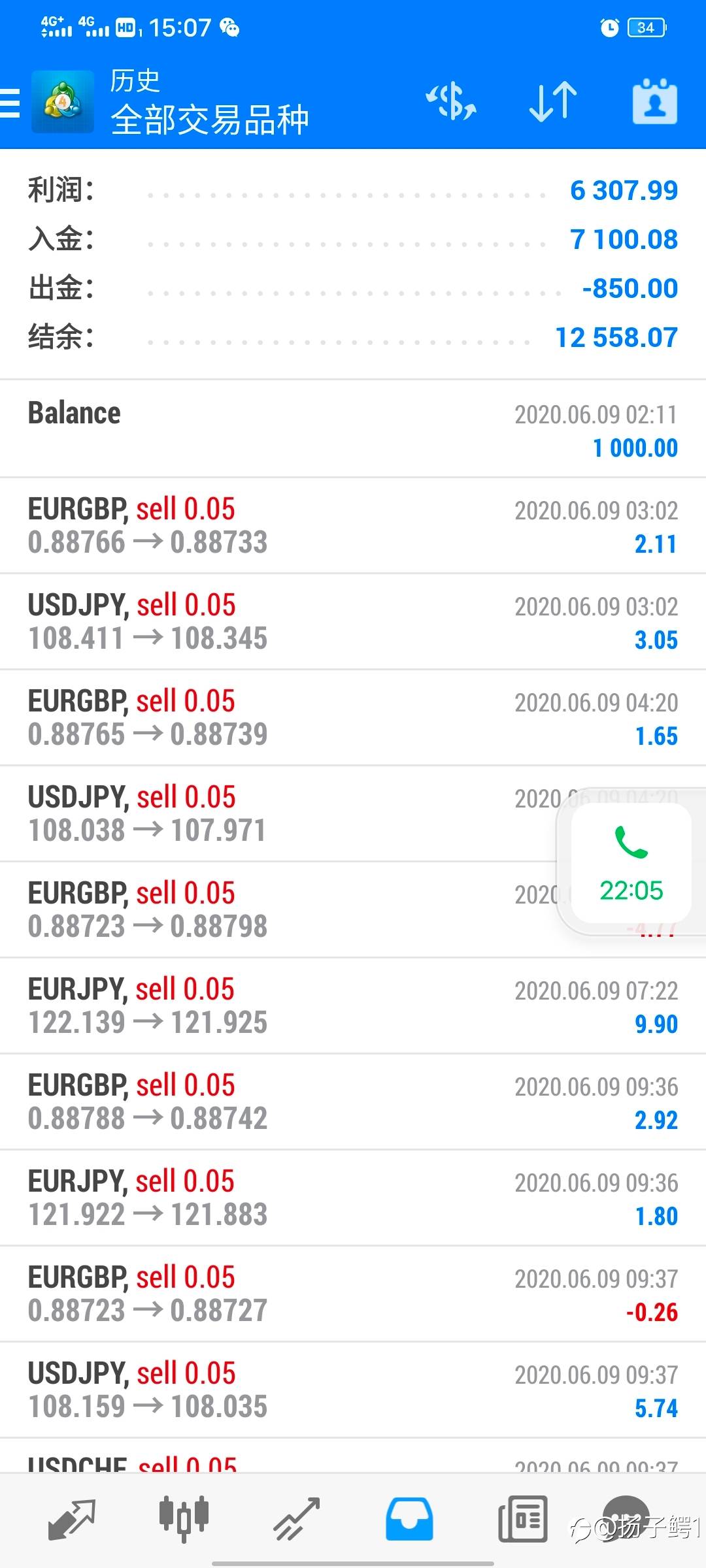This screenshot has height=1568, width=706.
Task: Open the symbol filter dollar icon
Action: 452,102
